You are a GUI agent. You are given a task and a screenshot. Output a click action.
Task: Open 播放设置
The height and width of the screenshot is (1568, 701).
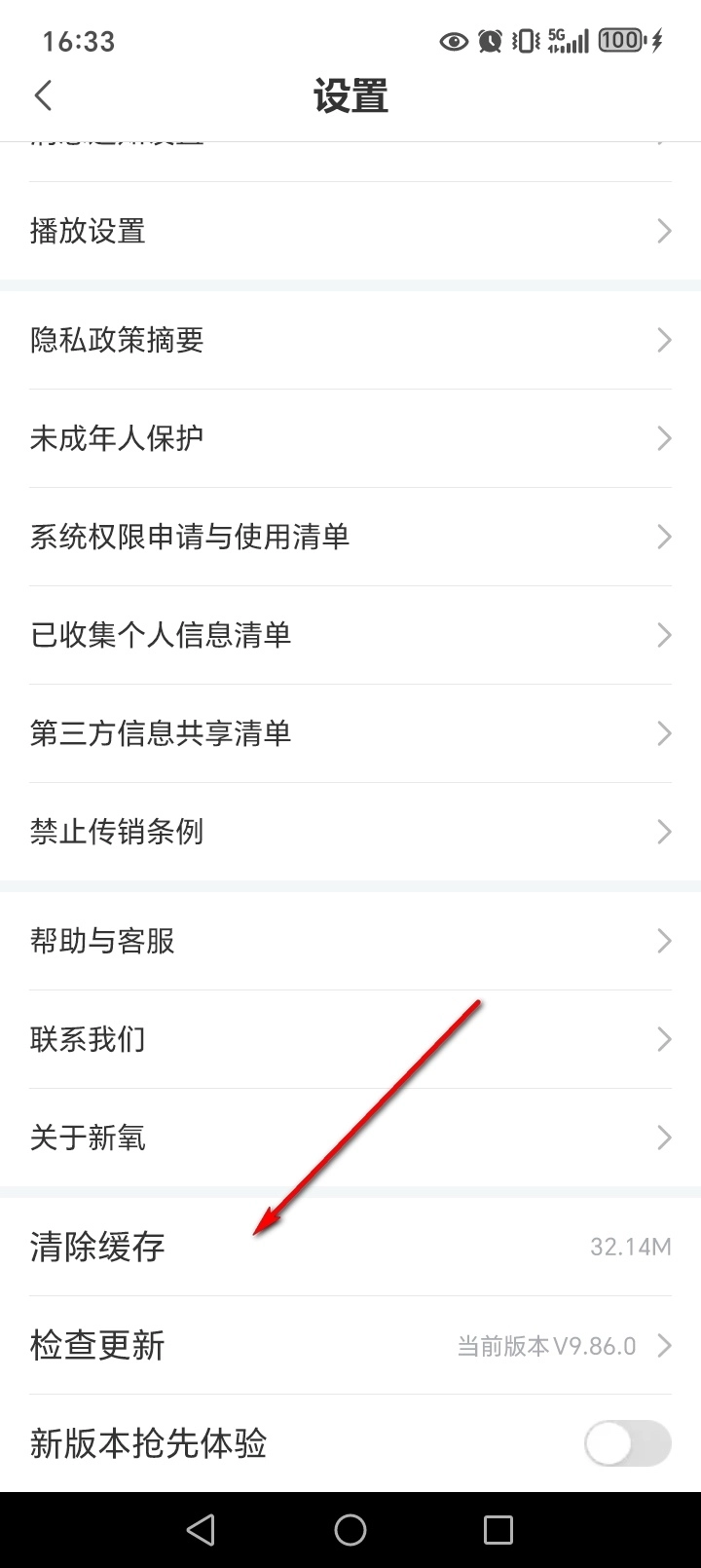coord(350,231)
